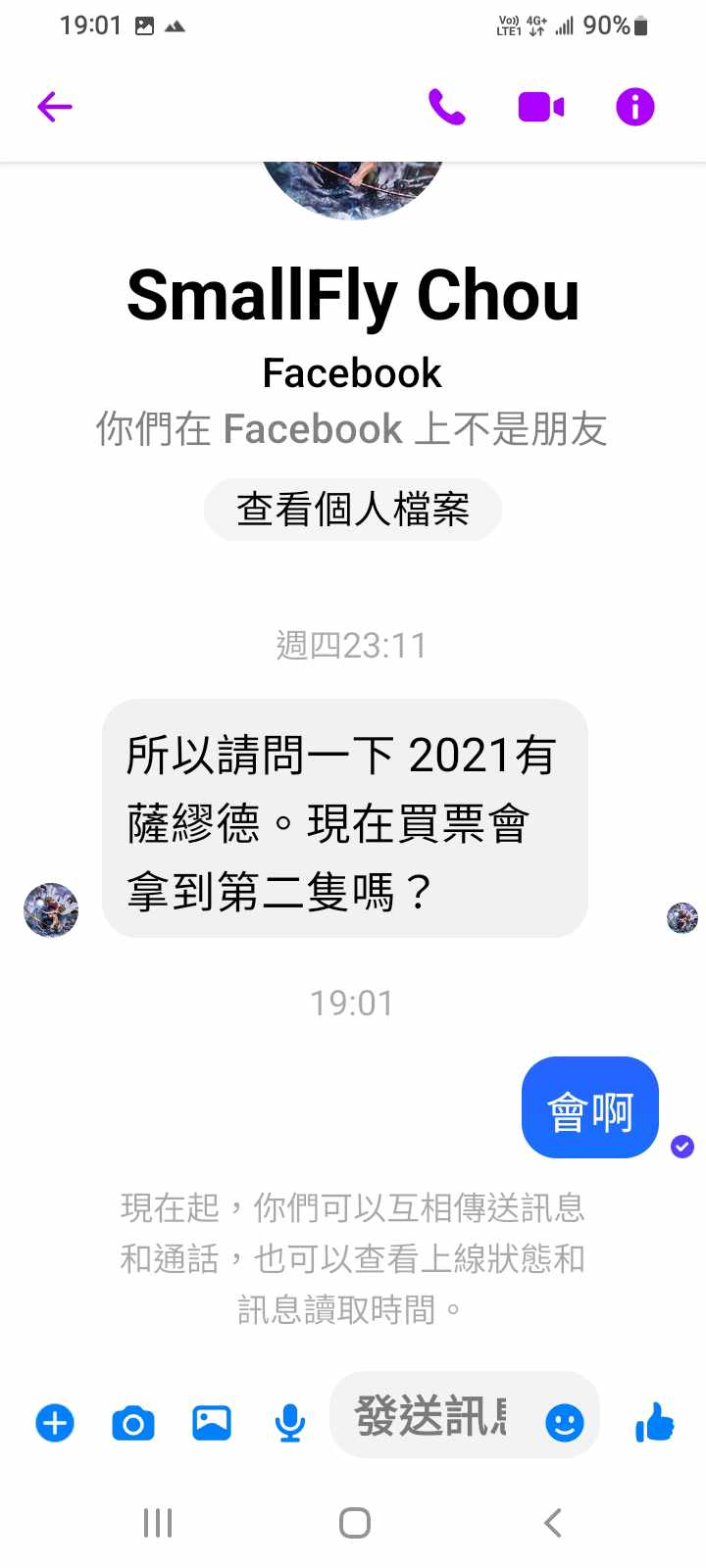Open recent apps from navigation bar
Screen dimensions: 706x1568
(x=158, y=1523)
